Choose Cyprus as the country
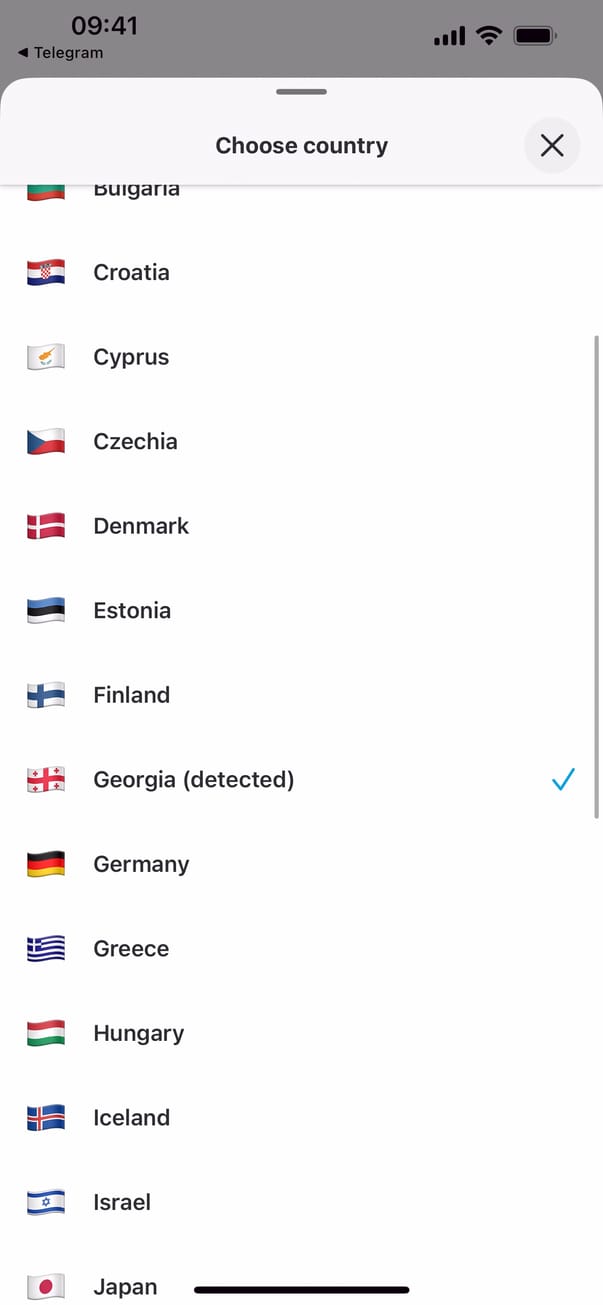The width and height of the screenshot is (603, 1305). click(131, 357)
